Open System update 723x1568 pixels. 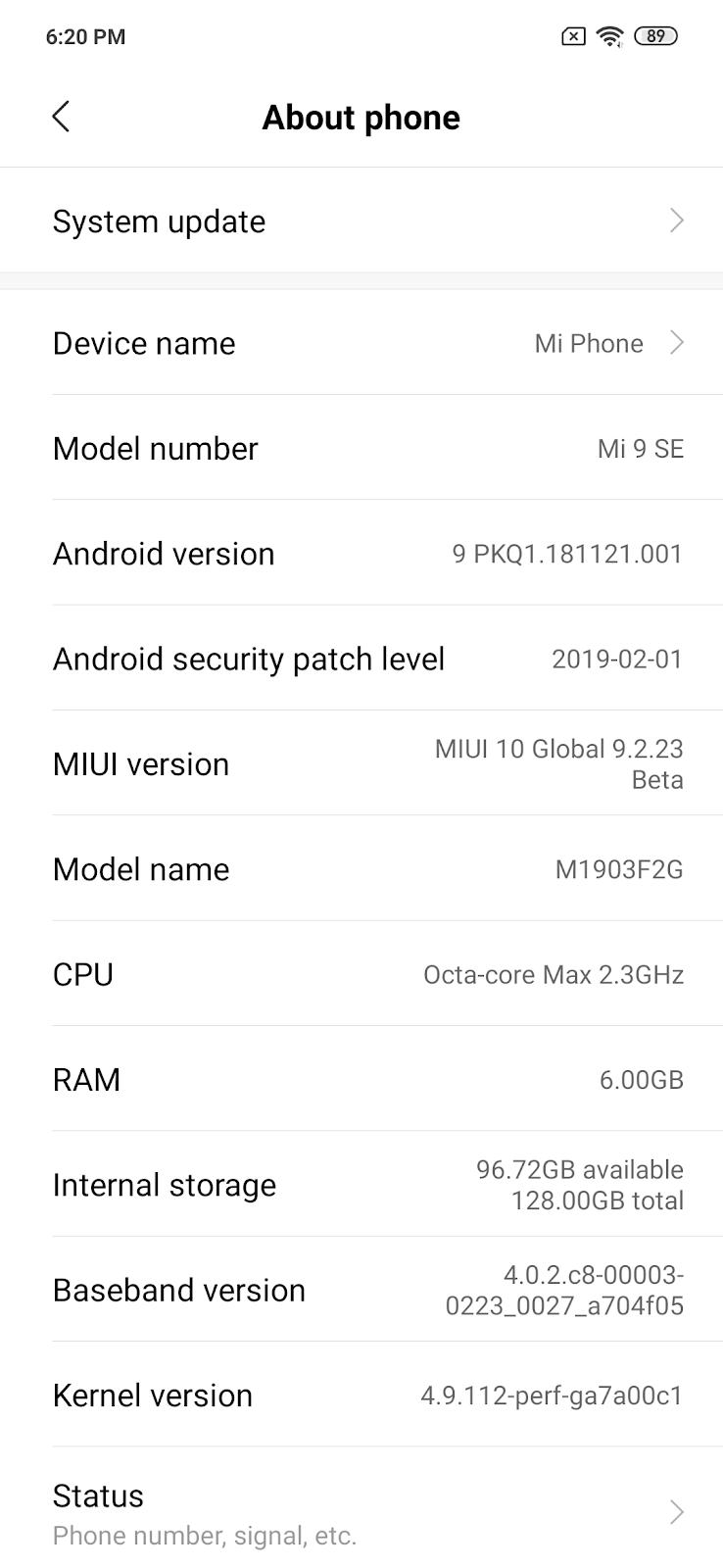pyautogui.click(x=361, y=221)
